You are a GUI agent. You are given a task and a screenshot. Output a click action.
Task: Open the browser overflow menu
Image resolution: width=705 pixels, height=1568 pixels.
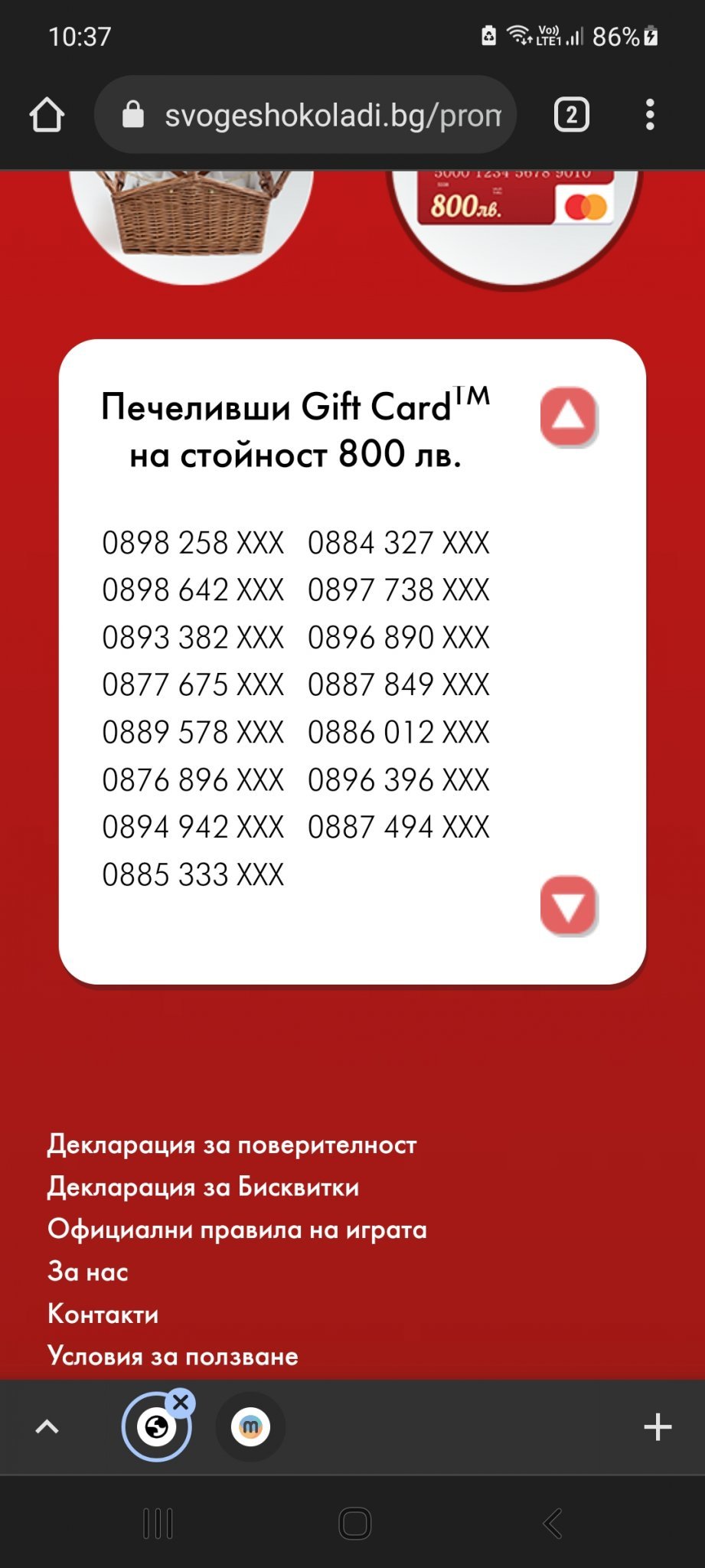[x=650, y=115]
